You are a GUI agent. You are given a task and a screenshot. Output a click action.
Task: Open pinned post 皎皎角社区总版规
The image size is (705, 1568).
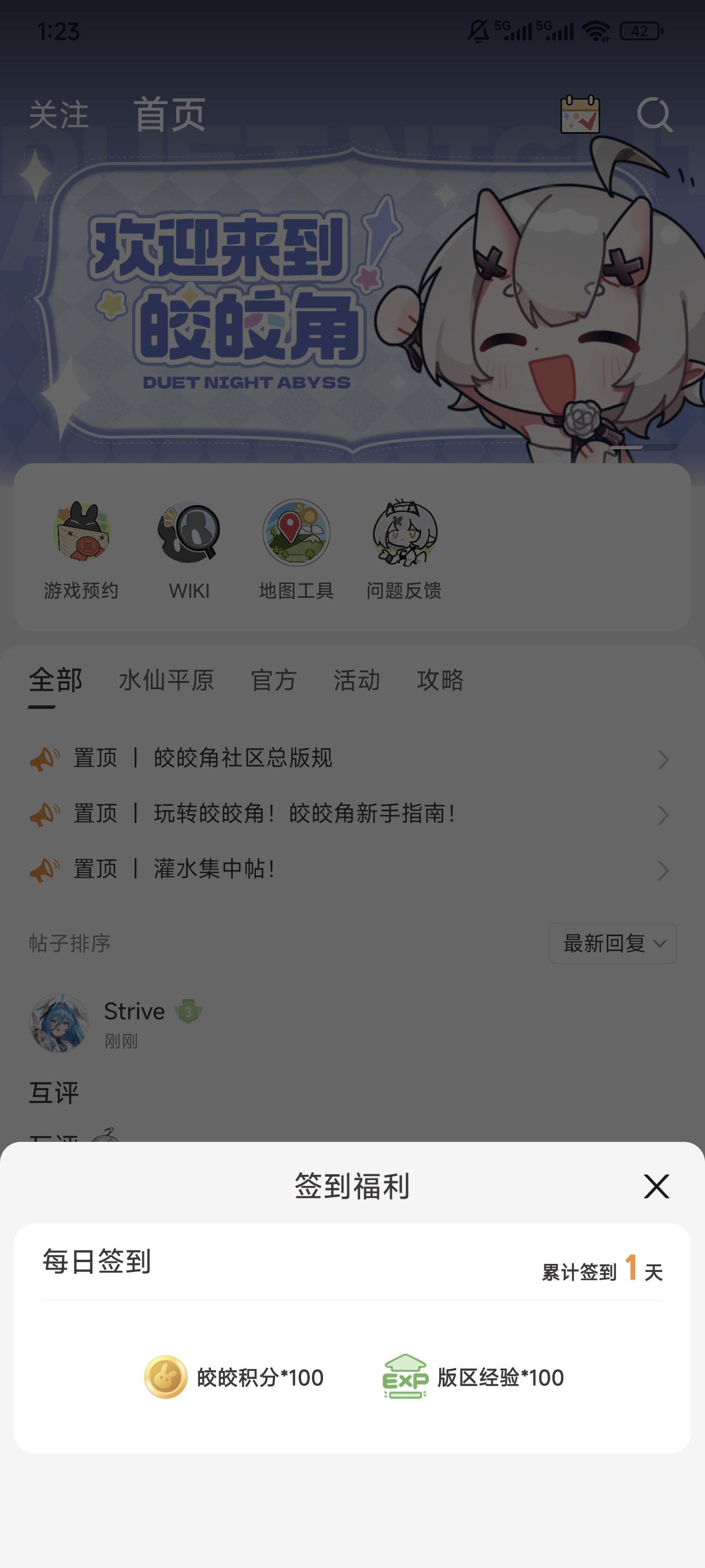(243, 759)
